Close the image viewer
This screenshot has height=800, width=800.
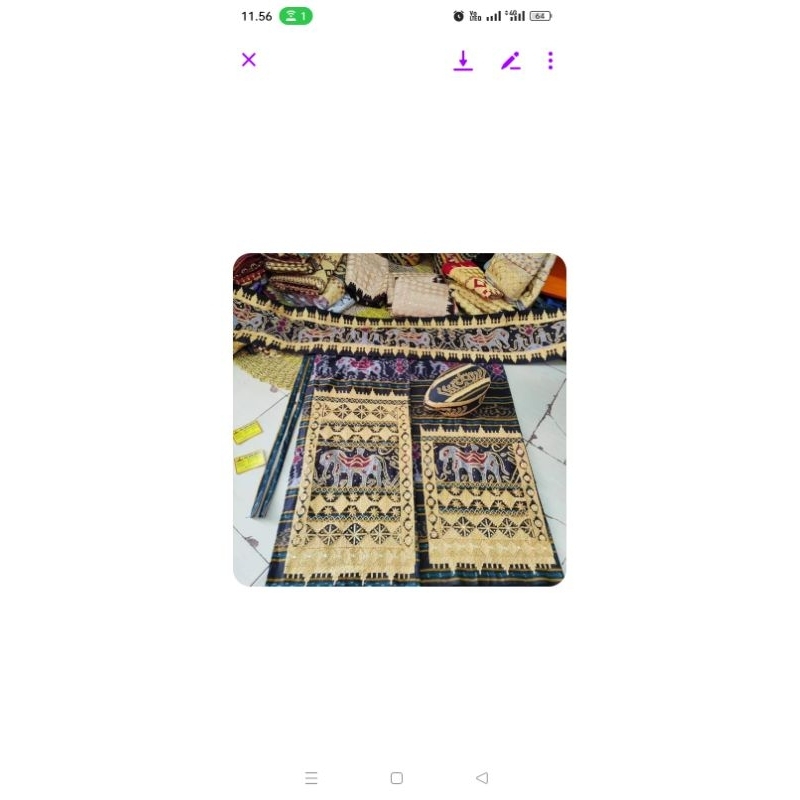tap(249, 60)
